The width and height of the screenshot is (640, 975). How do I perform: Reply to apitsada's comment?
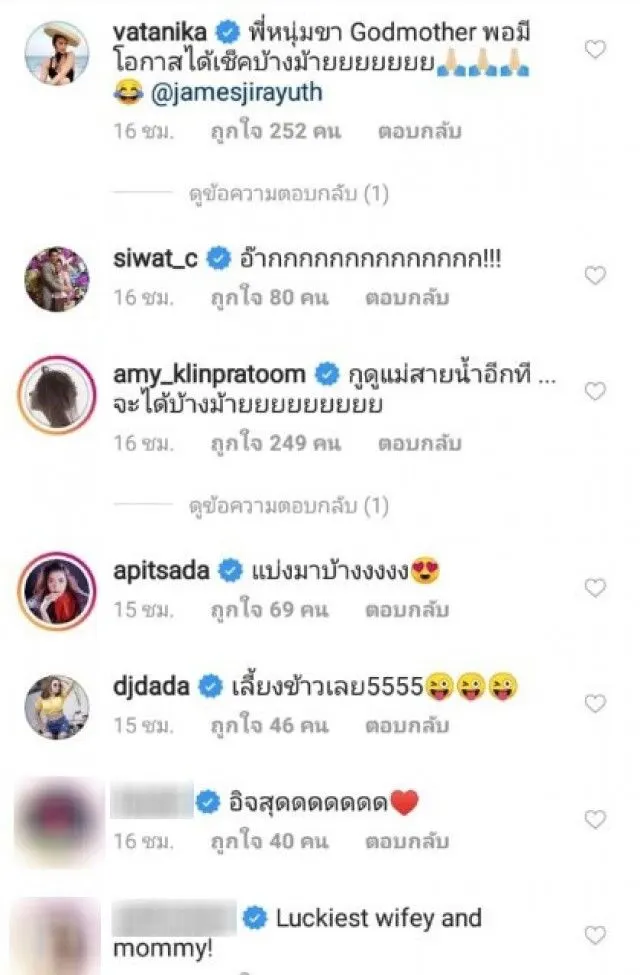pyautogui.click(x=406, y=608)
